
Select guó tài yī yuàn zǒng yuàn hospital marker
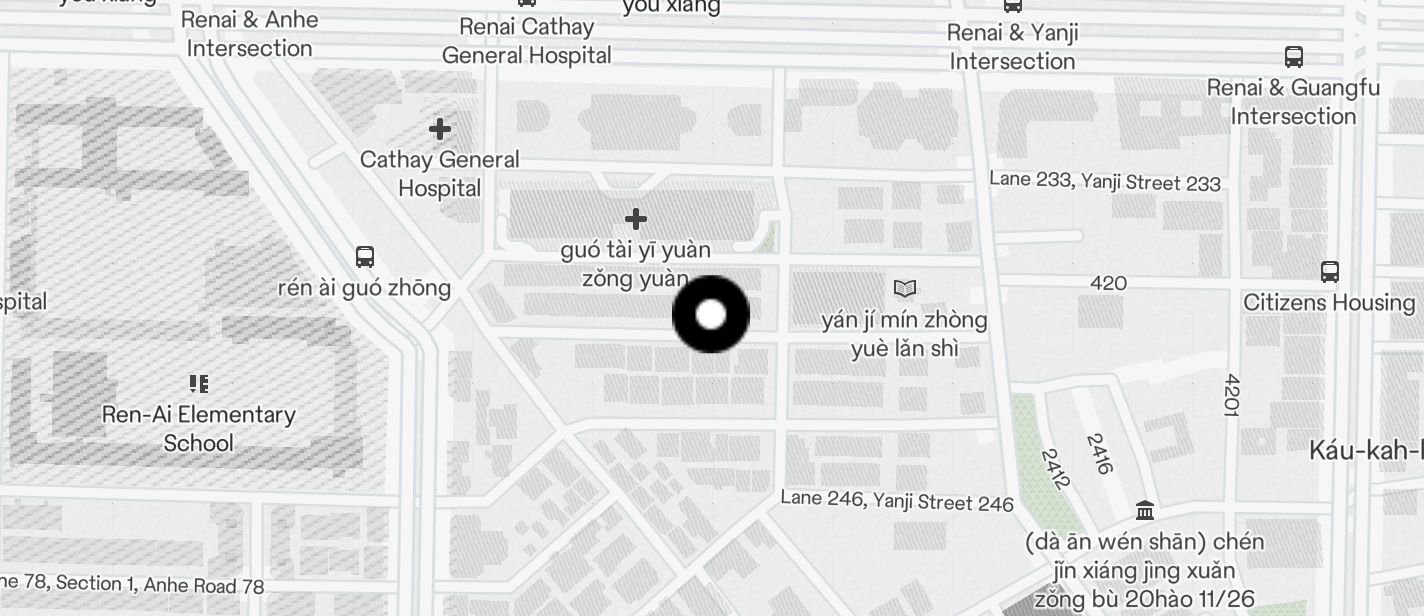636,219
